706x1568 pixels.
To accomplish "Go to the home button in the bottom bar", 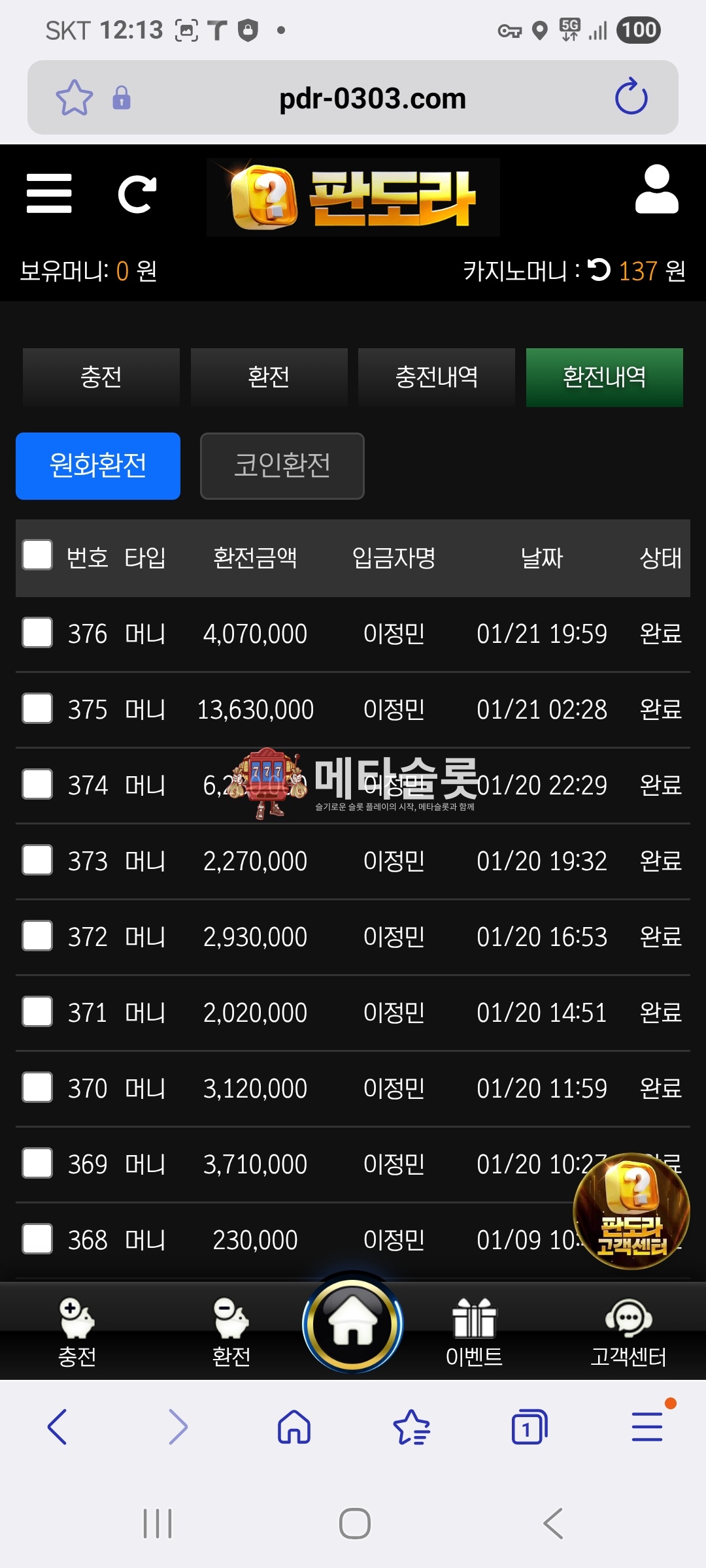I will coord(353,1324).
